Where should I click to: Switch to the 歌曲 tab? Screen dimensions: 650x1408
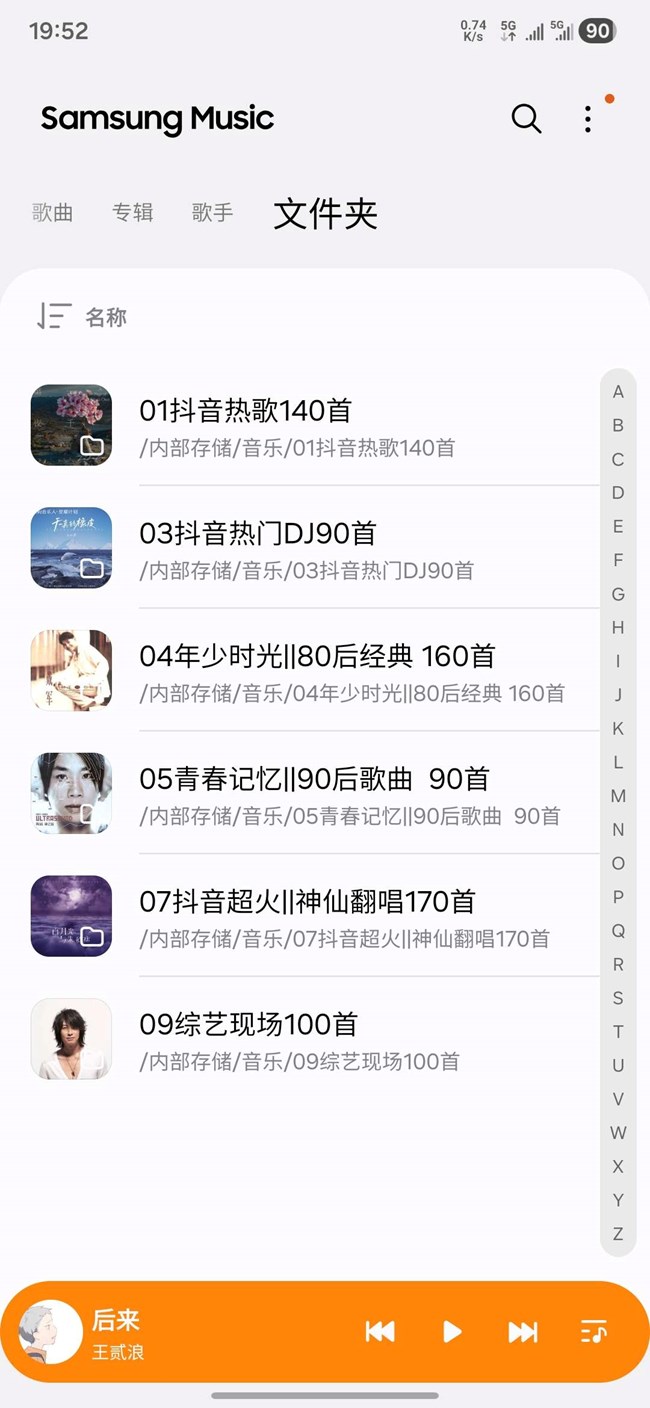click(52, 213)
